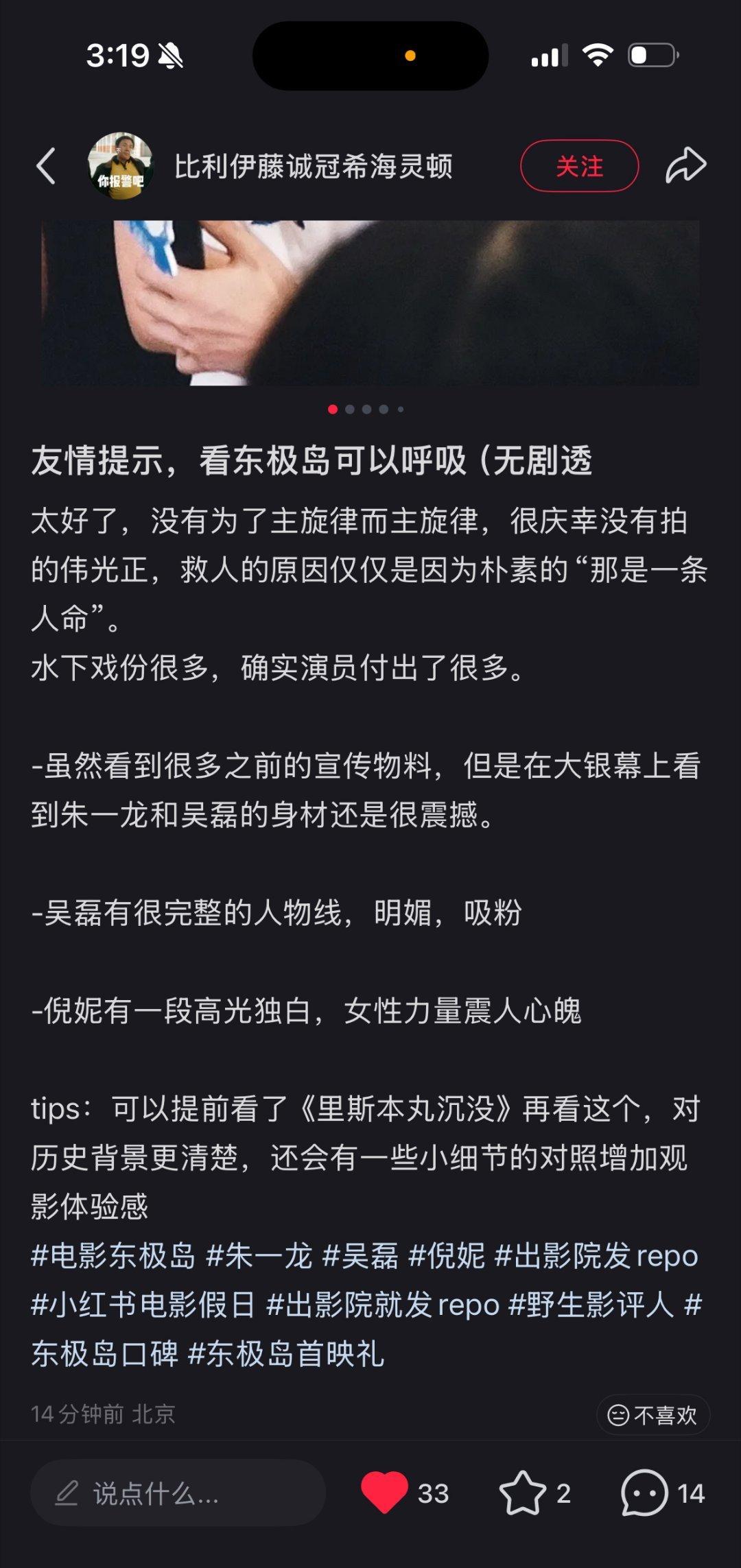
Task: Save the post with the star icon
Action: click(x=522, y=1493)
